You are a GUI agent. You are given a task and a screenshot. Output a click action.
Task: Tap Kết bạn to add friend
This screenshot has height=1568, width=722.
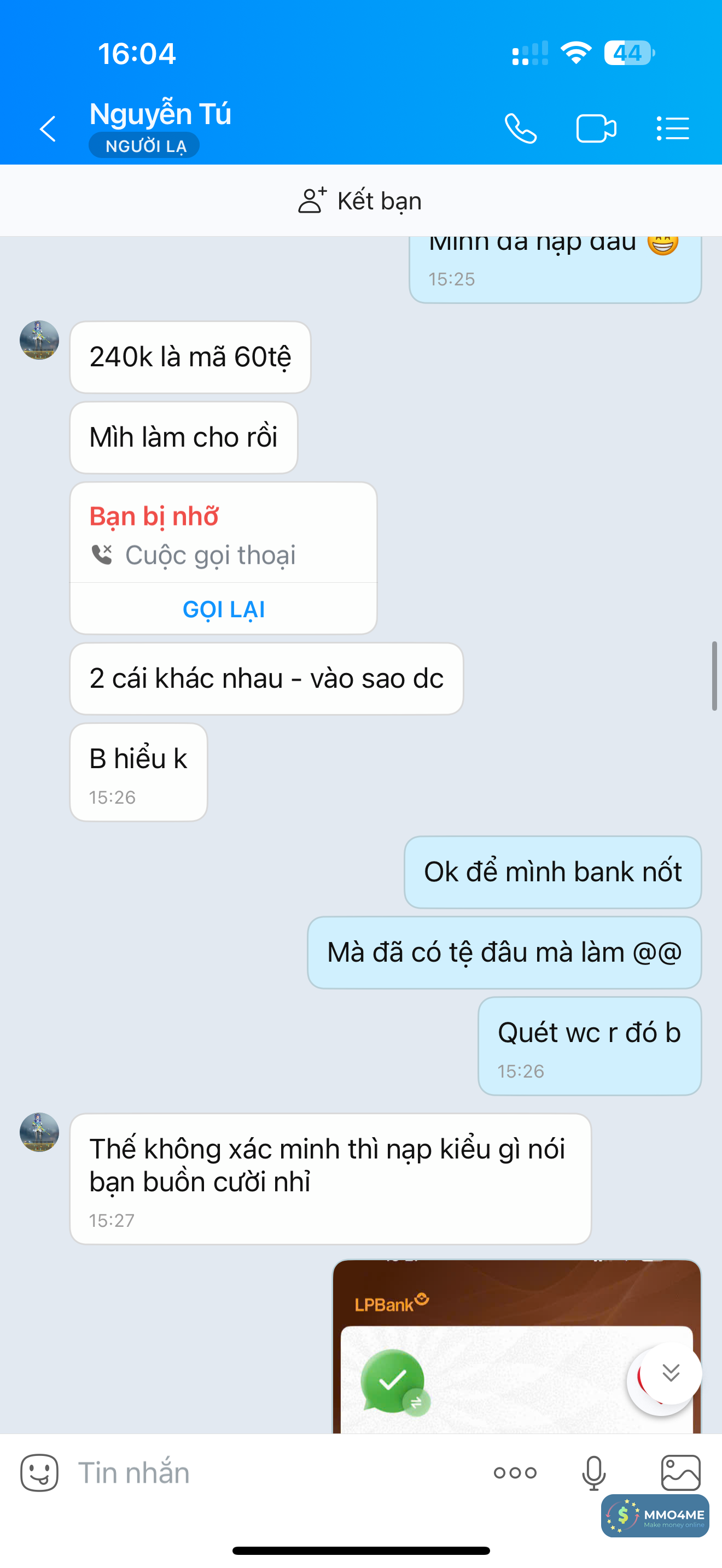pos(360,201)
